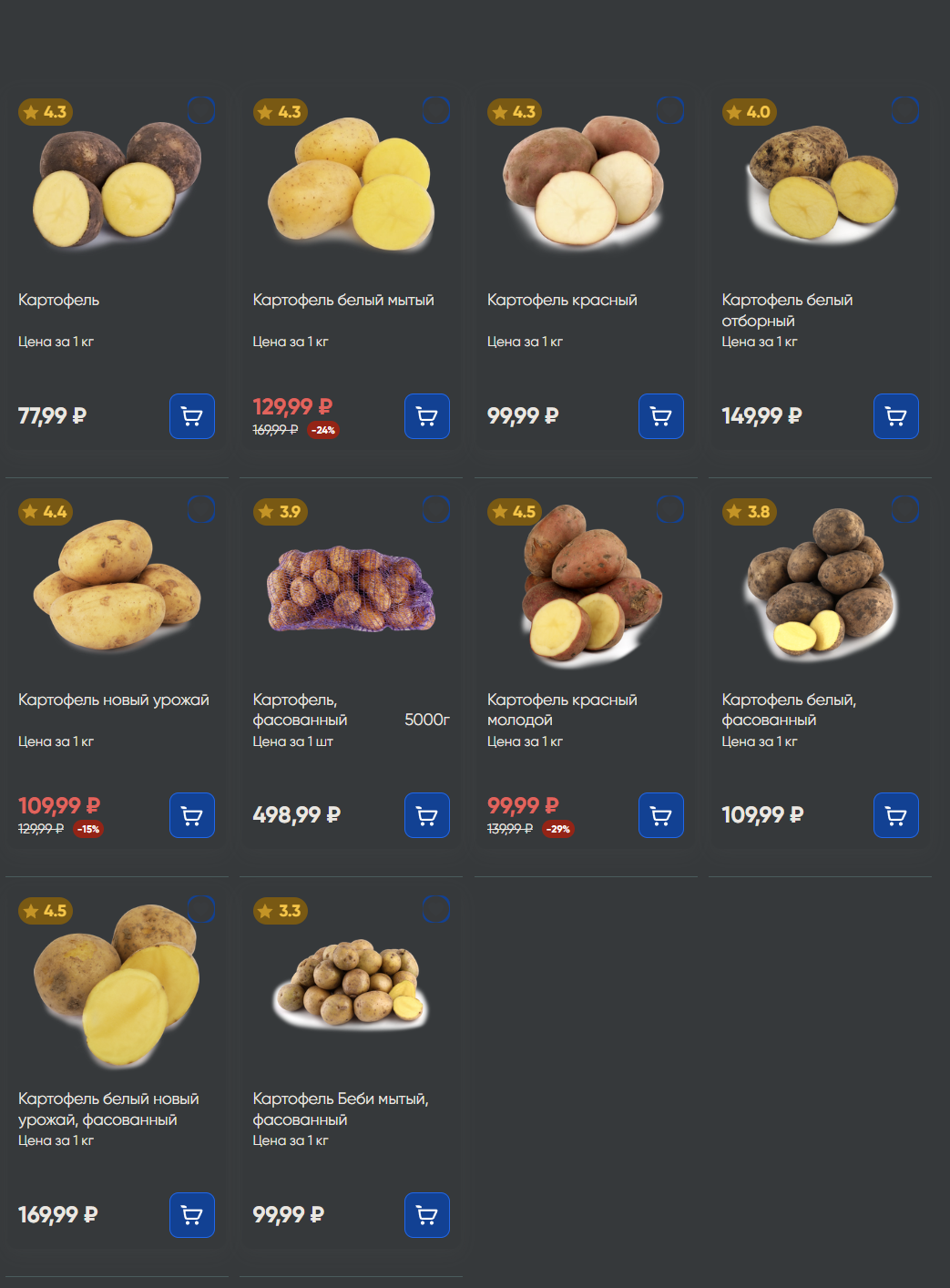Tap the round corner icon on Картофель красный card
This screenshot has height=1288, width=950.
(670, 110)
